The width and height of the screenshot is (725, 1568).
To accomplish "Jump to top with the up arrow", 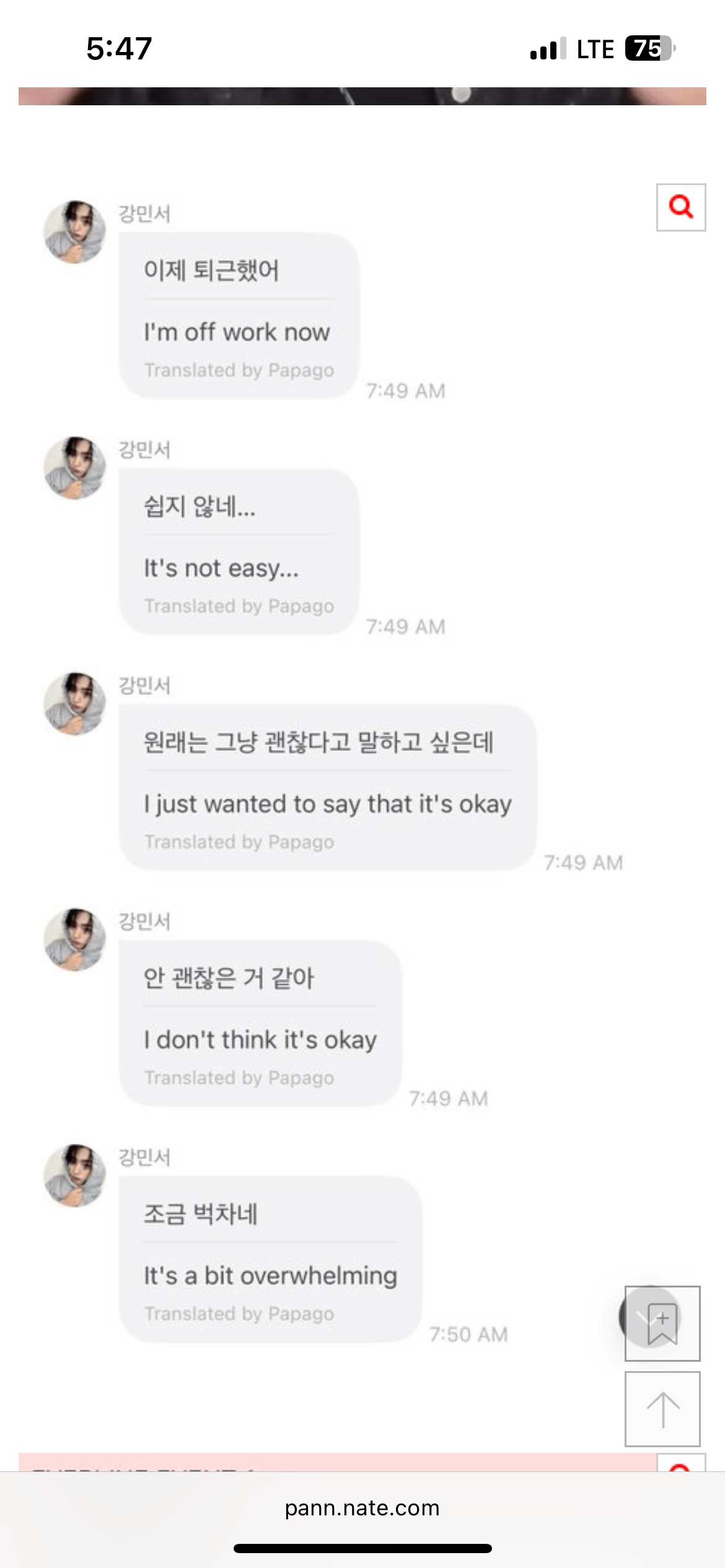I will (662, 1409).
